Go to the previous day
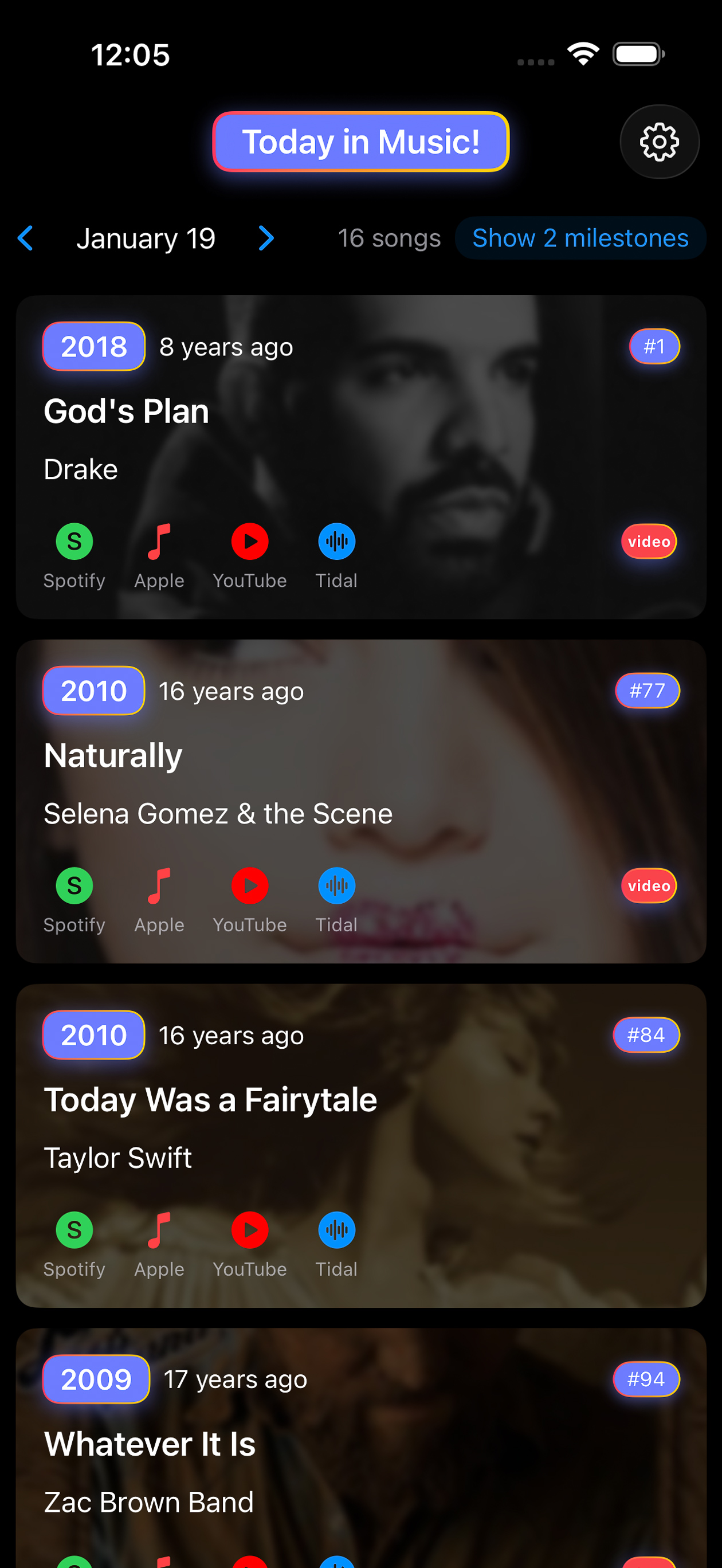This screenshot has width=722, height=1568. point(26,238)
